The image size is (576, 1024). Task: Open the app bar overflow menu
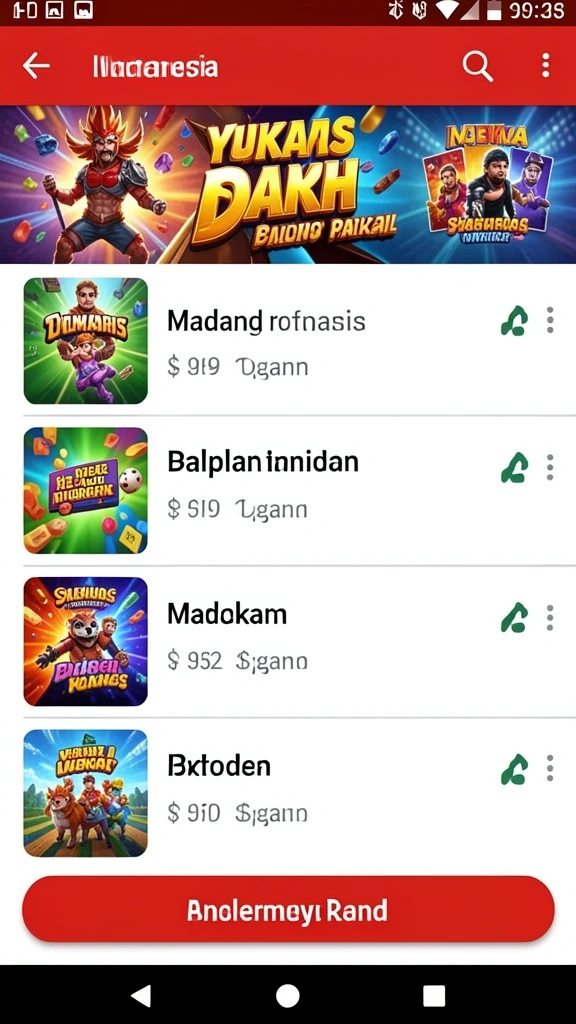click(x=545, y=66)
